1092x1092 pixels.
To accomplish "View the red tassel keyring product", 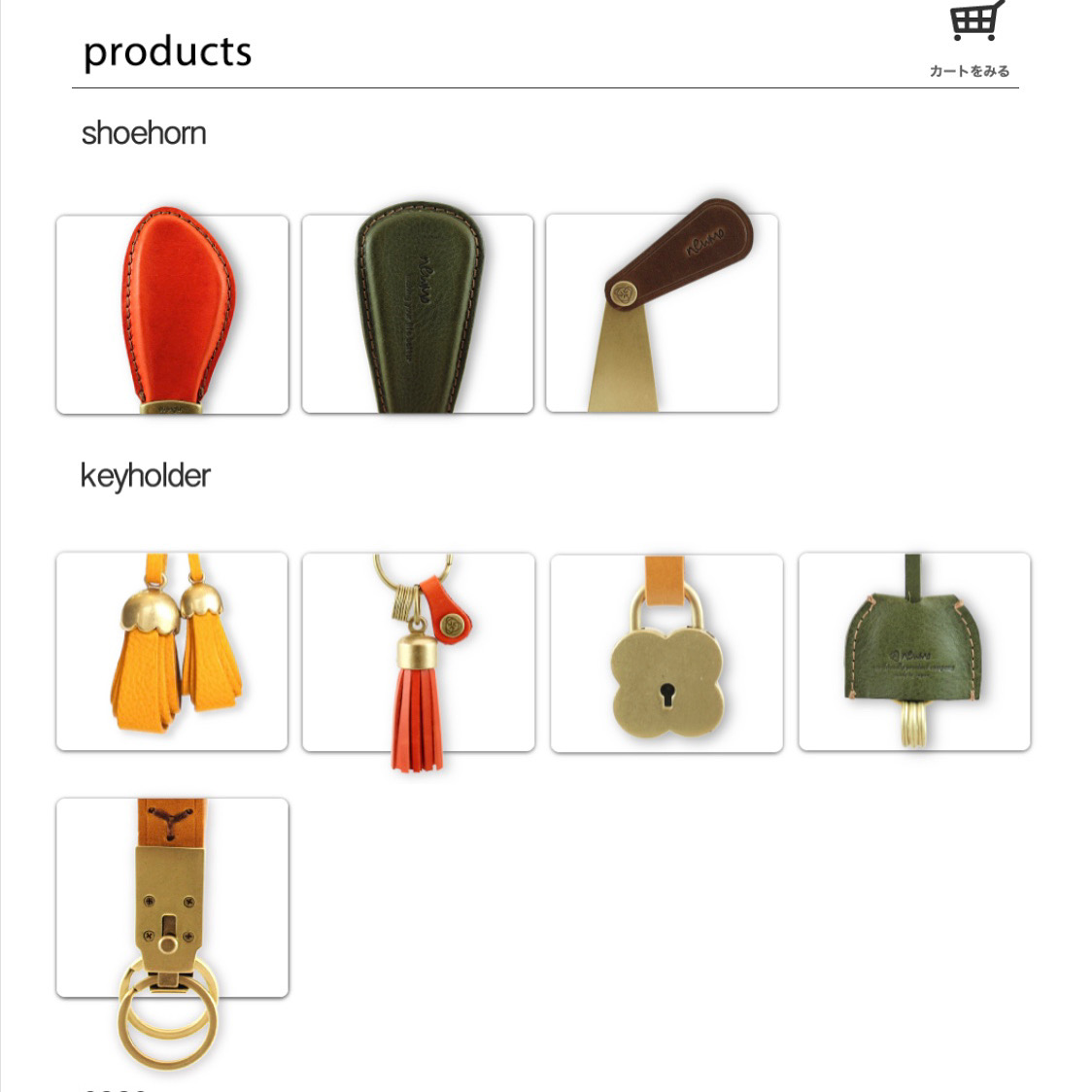I will [419, 653].
